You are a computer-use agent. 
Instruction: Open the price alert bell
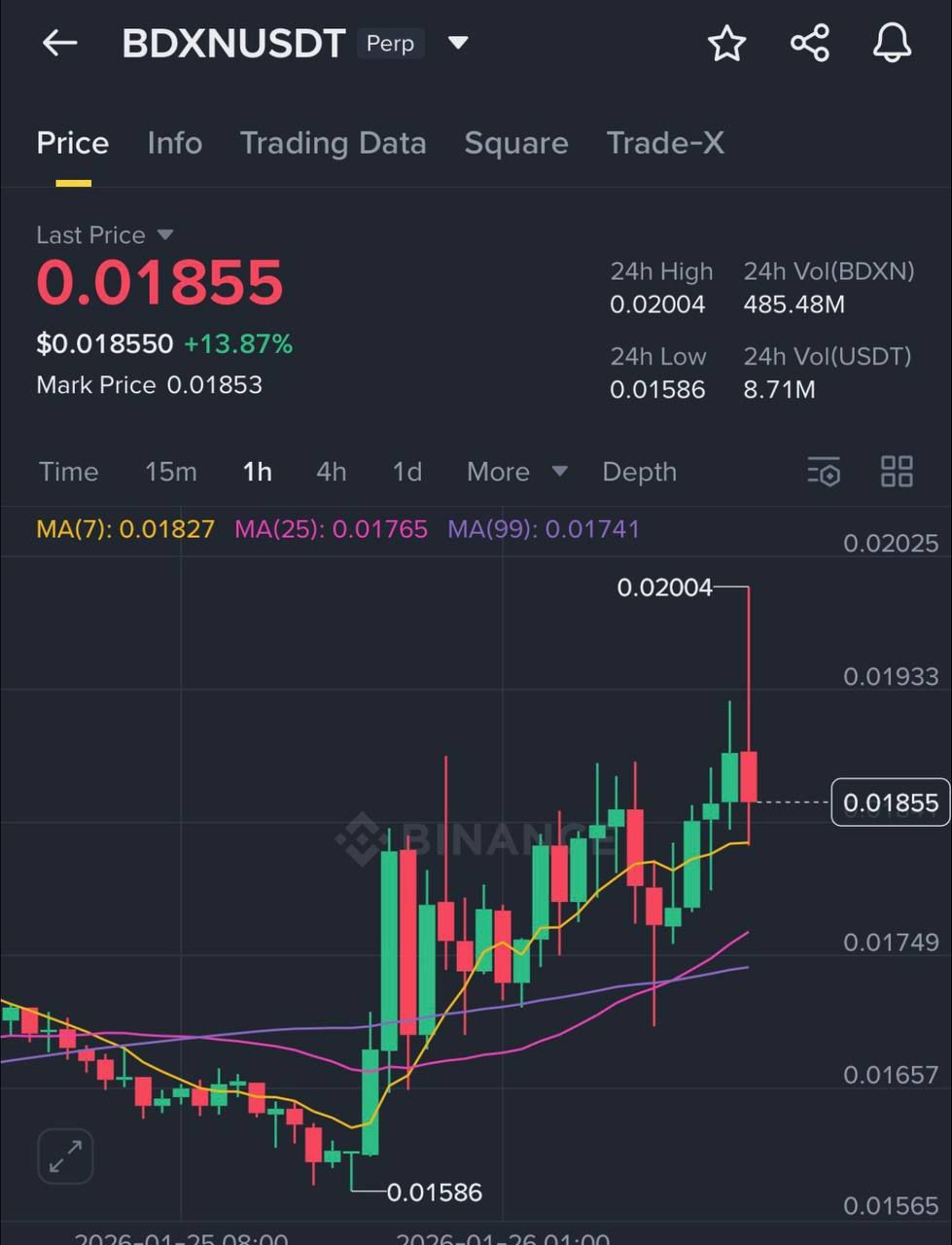point(891,44)
